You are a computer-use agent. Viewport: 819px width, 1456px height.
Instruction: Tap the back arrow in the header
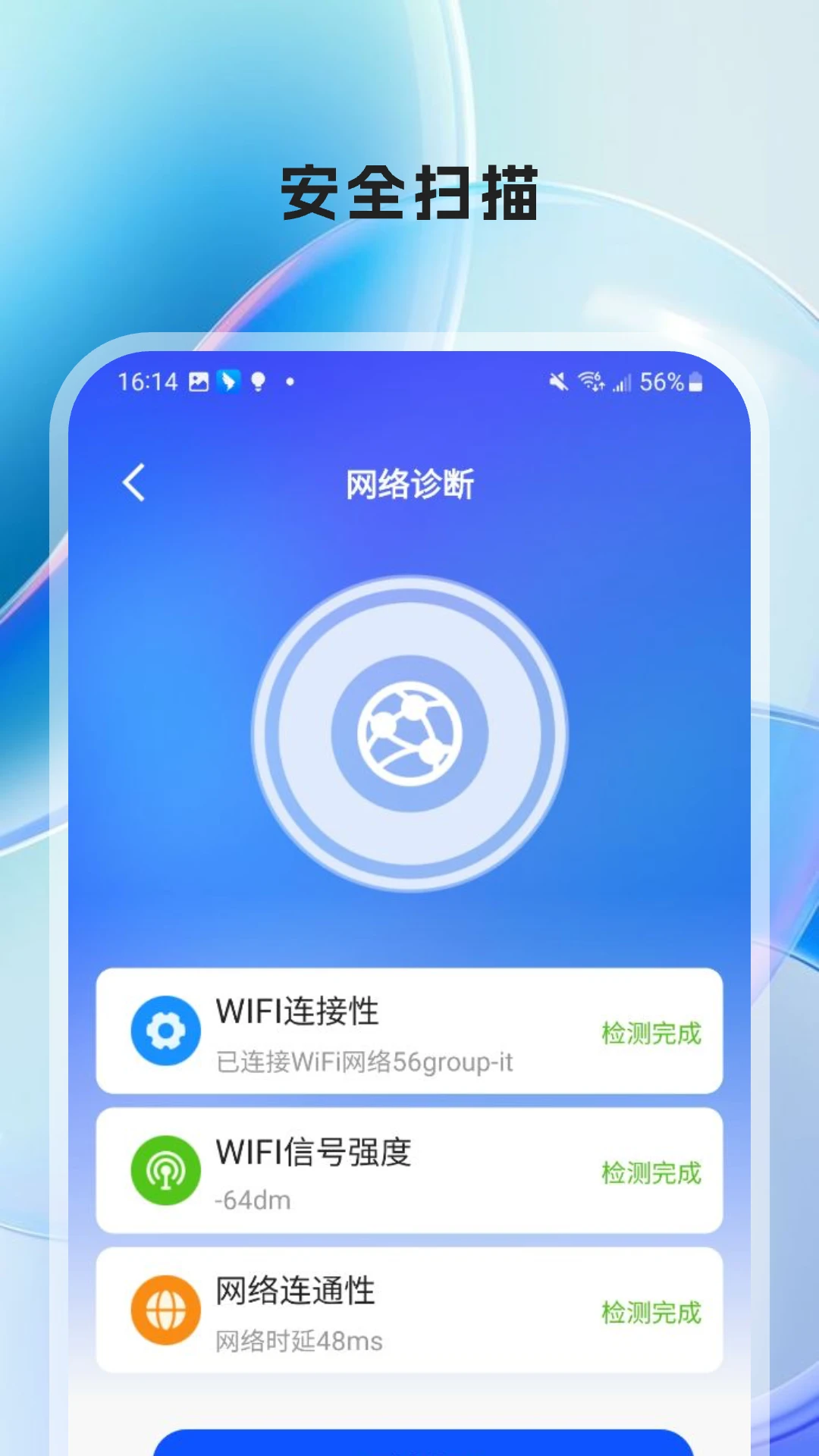pos(135,484)
